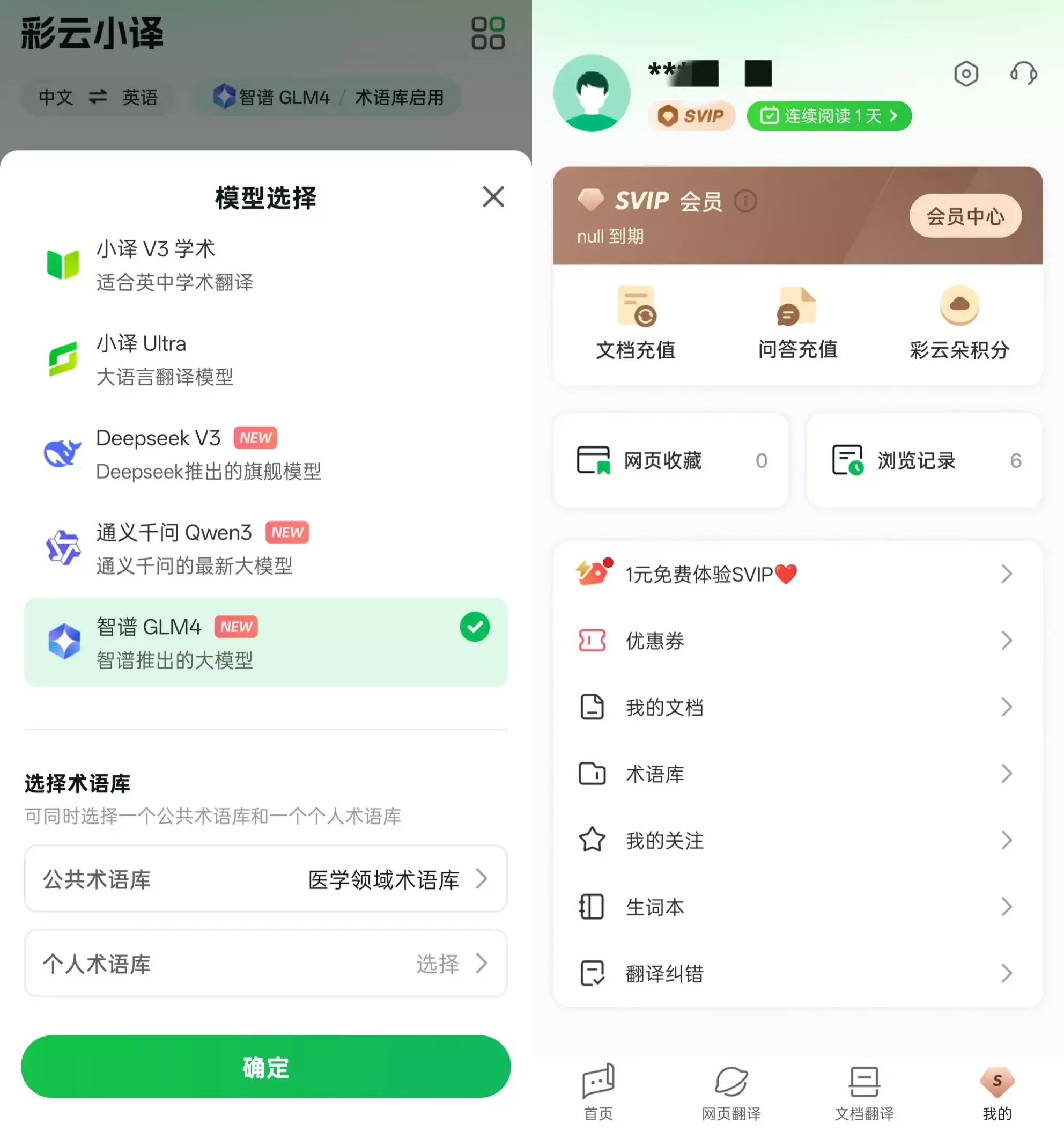The width and height of the screenshot is (1064, 1131).
Task: Expand 个人术语库 选择 selector
Action: click(x=264, y=964)
